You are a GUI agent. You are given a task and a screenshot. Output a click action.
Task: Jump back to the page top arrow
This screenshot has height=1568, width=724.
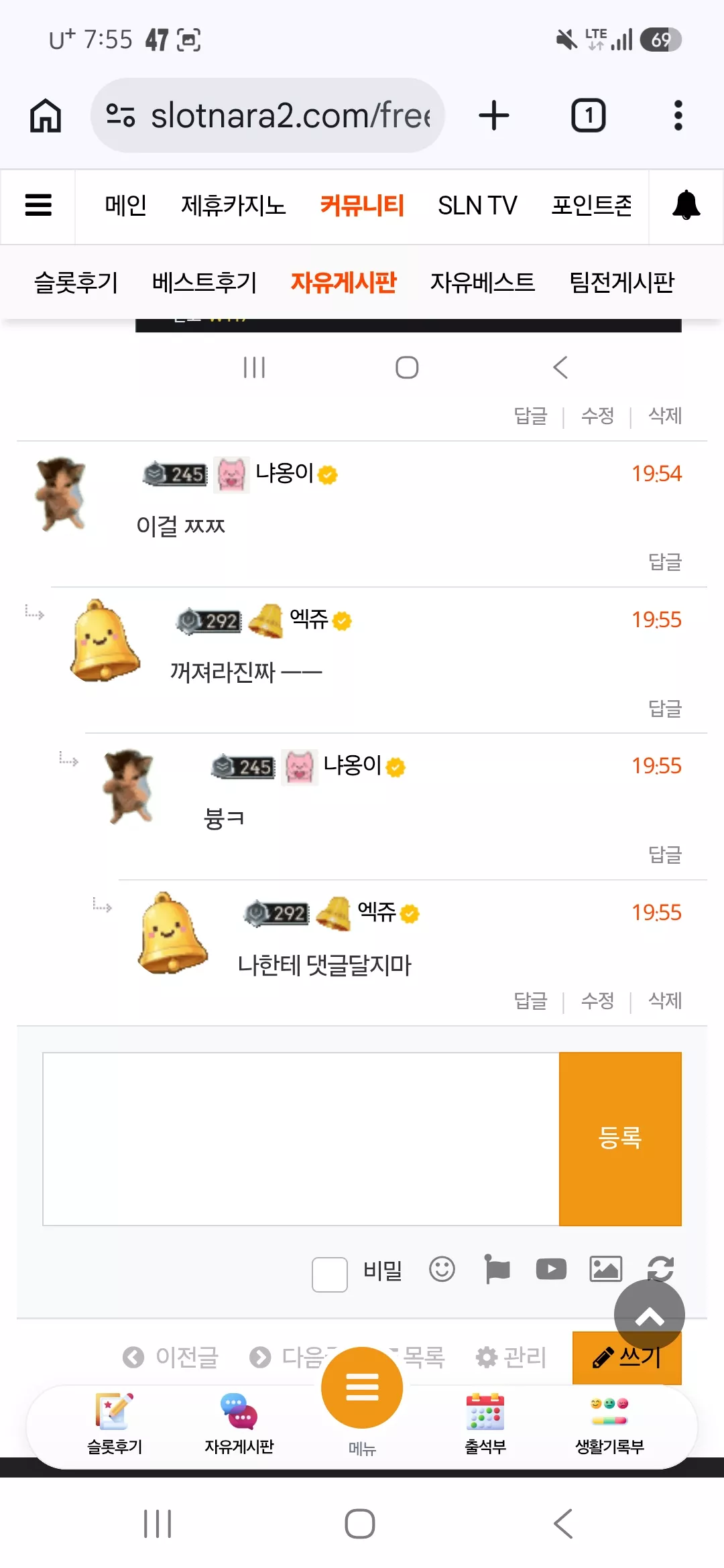click(649, 1315)
